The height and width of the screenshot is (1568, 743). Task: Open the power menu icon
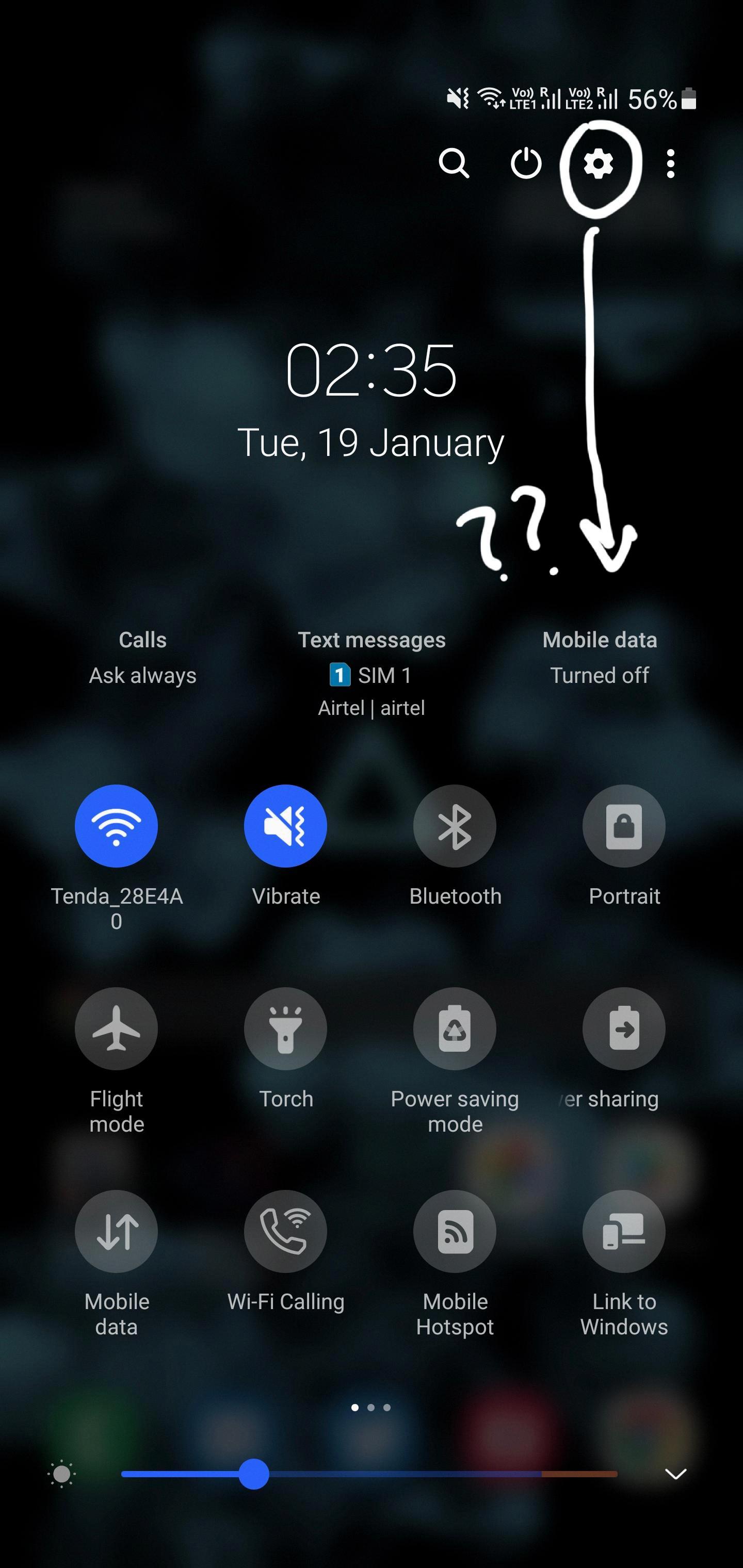tap(526, 163)
